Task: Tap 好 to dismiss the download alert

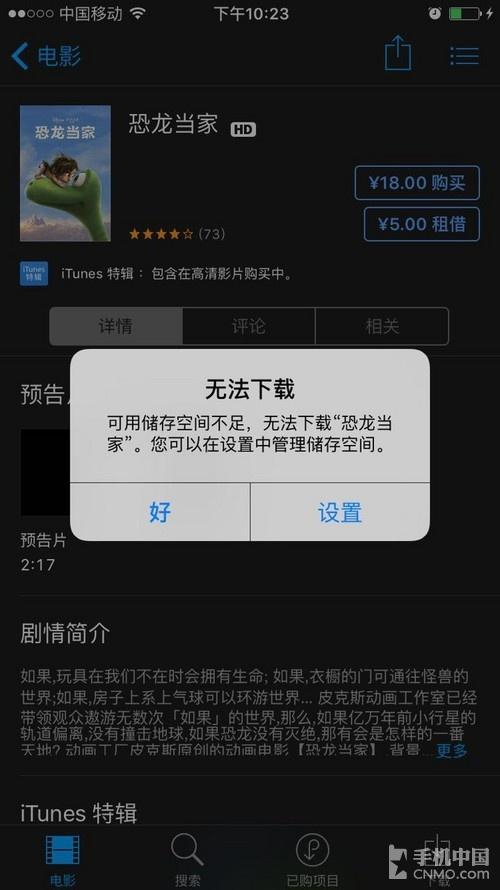Action: click(x=160, y=512)
